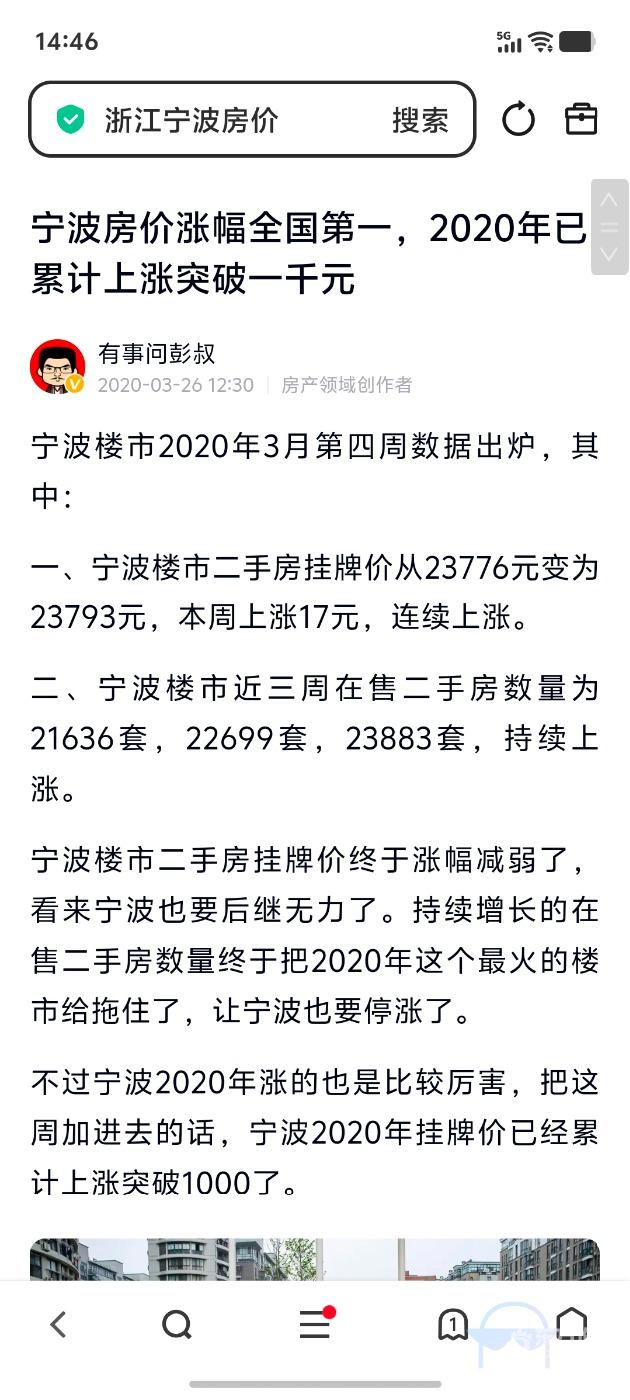Open the toolbox briefcase icon
Viewport: 630px width, 1400px height.
click(581, 120)
